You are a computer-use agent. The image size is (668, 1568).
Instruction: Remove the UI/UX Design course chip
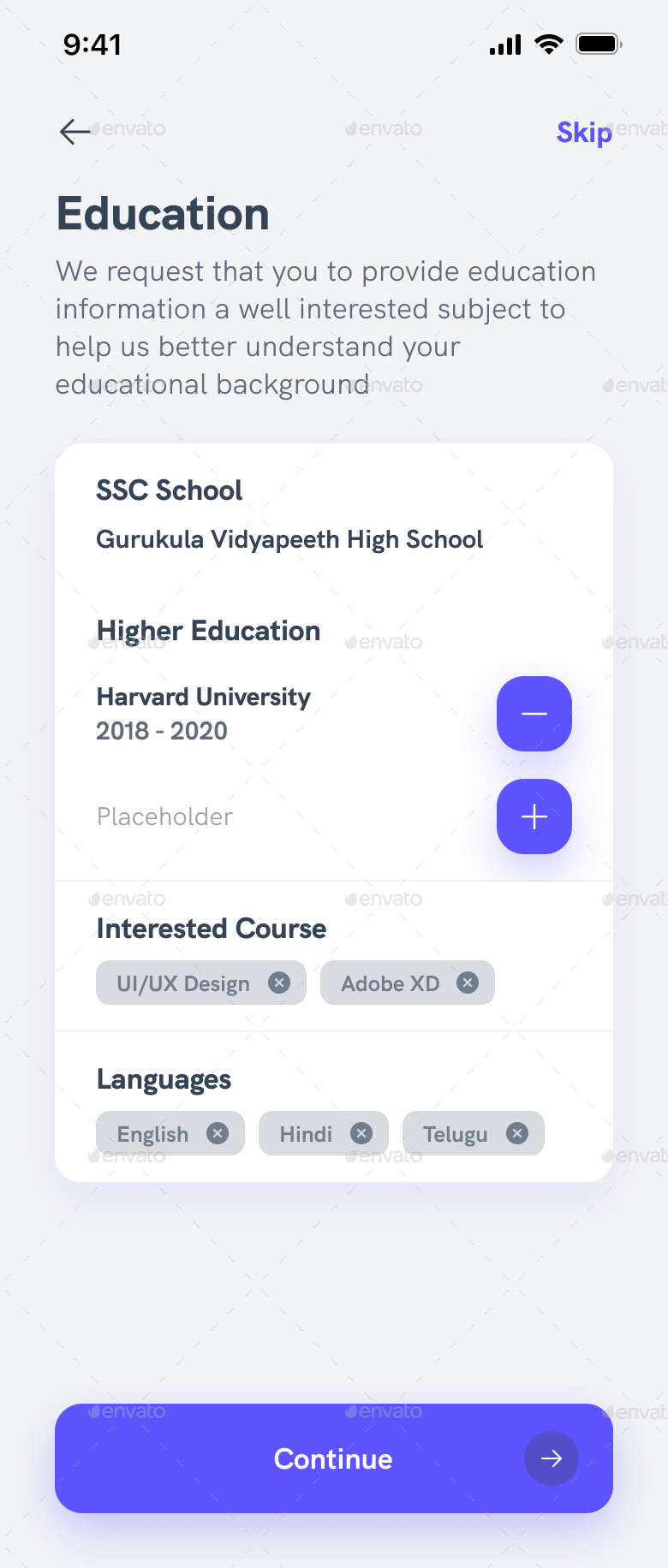278,983
